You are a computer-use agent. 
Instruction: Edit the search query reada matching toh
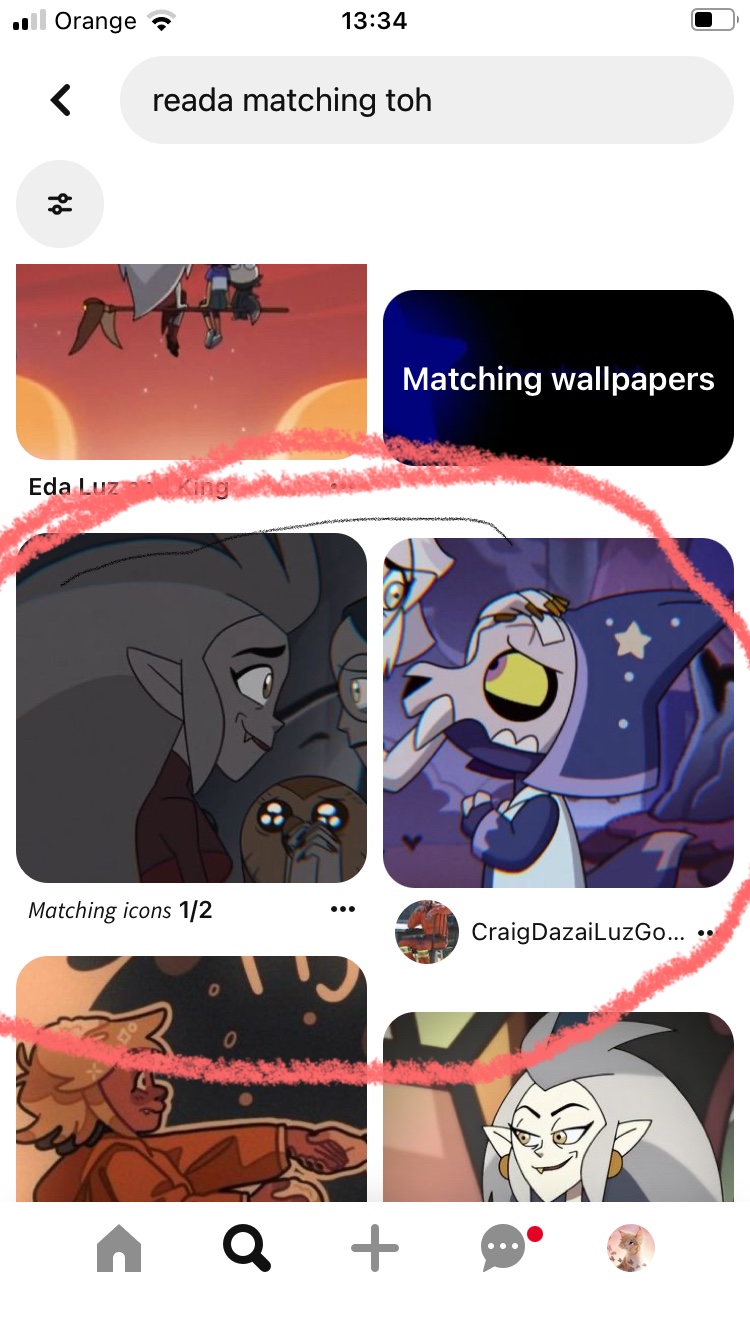tap(427, 100)
